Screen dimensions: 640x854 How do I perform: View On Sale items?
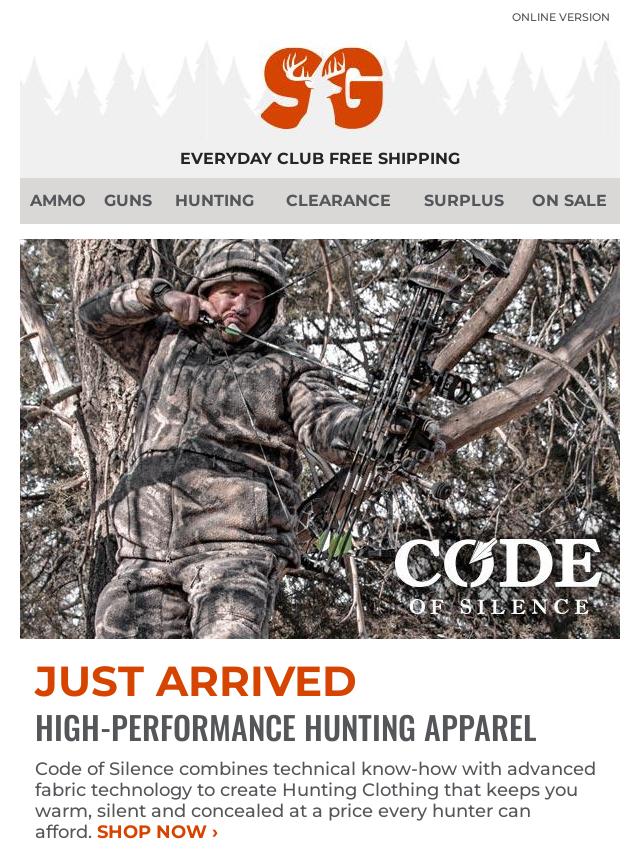pyautogui.click(x=569, y=200)
